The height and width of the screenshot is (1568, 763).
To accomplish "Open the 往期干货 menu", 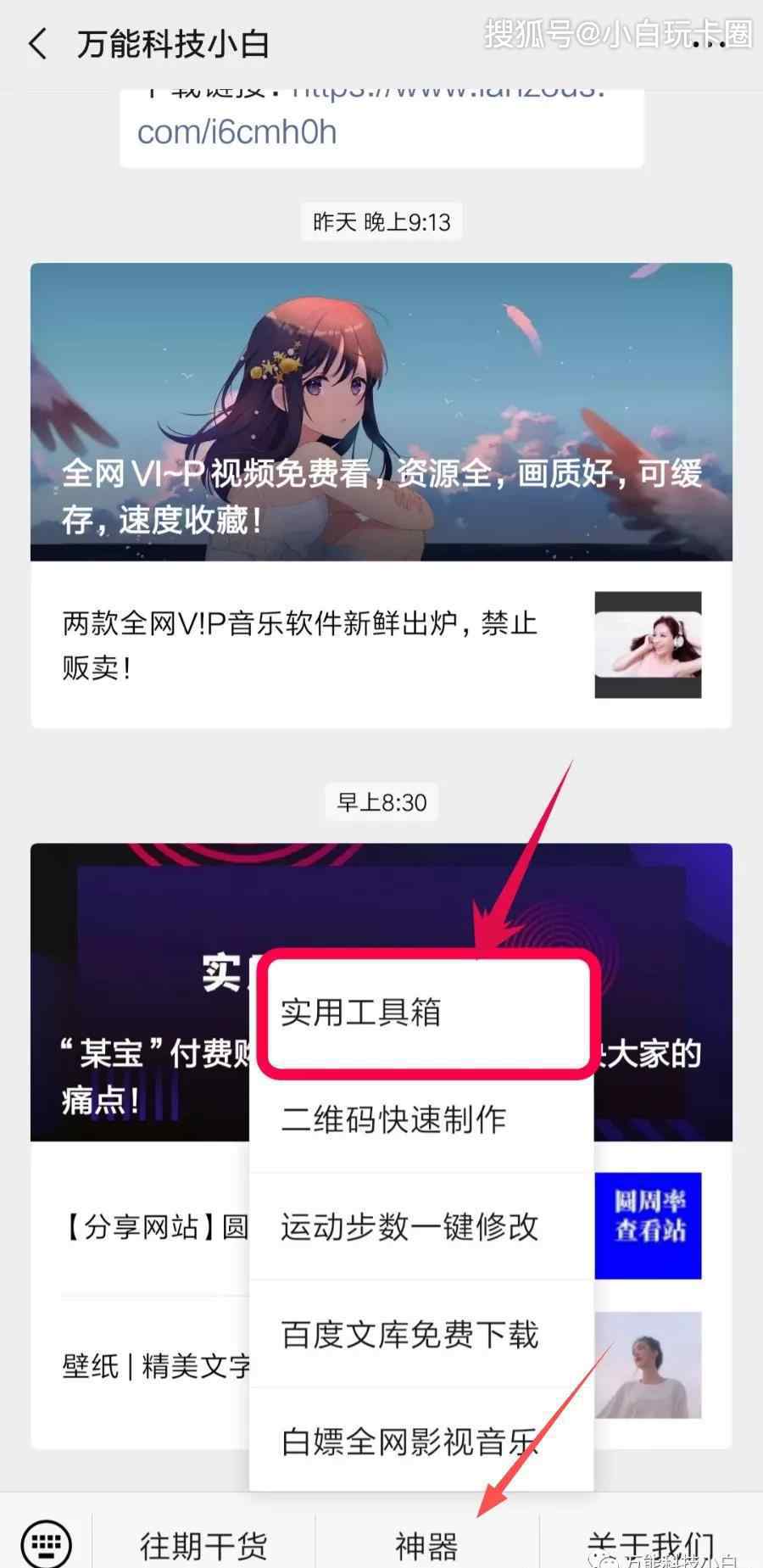I will tap(203, 1545).
